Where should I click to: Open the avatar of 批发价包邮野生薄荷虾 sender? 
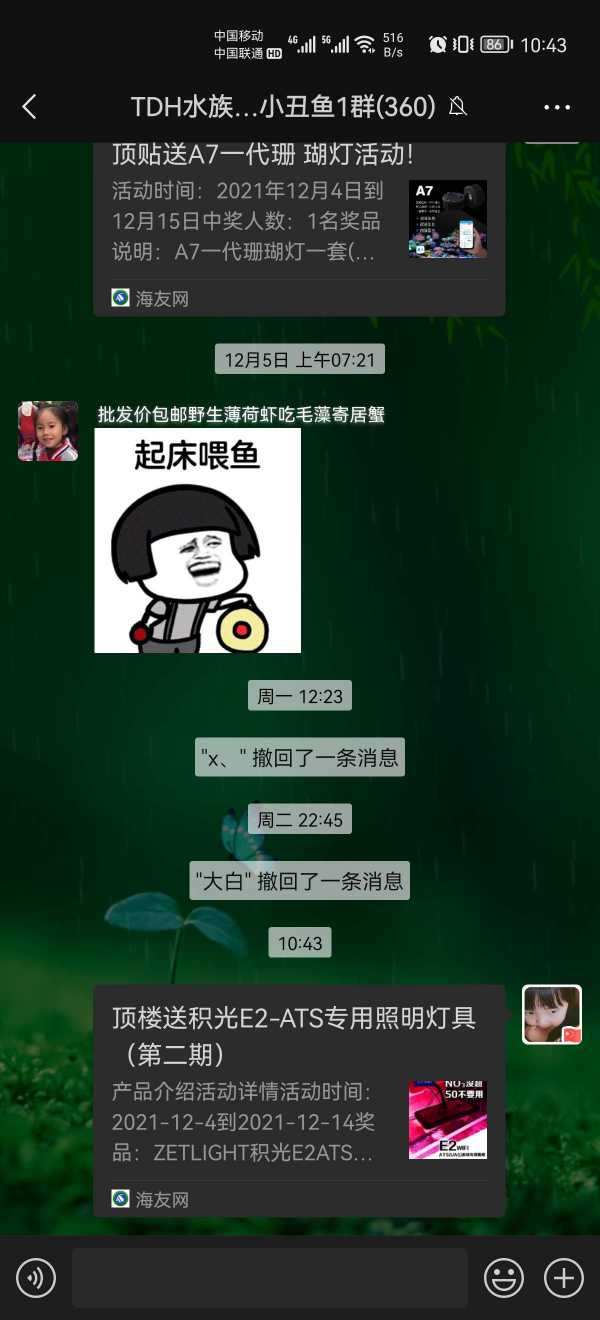[x=48, y=431]
